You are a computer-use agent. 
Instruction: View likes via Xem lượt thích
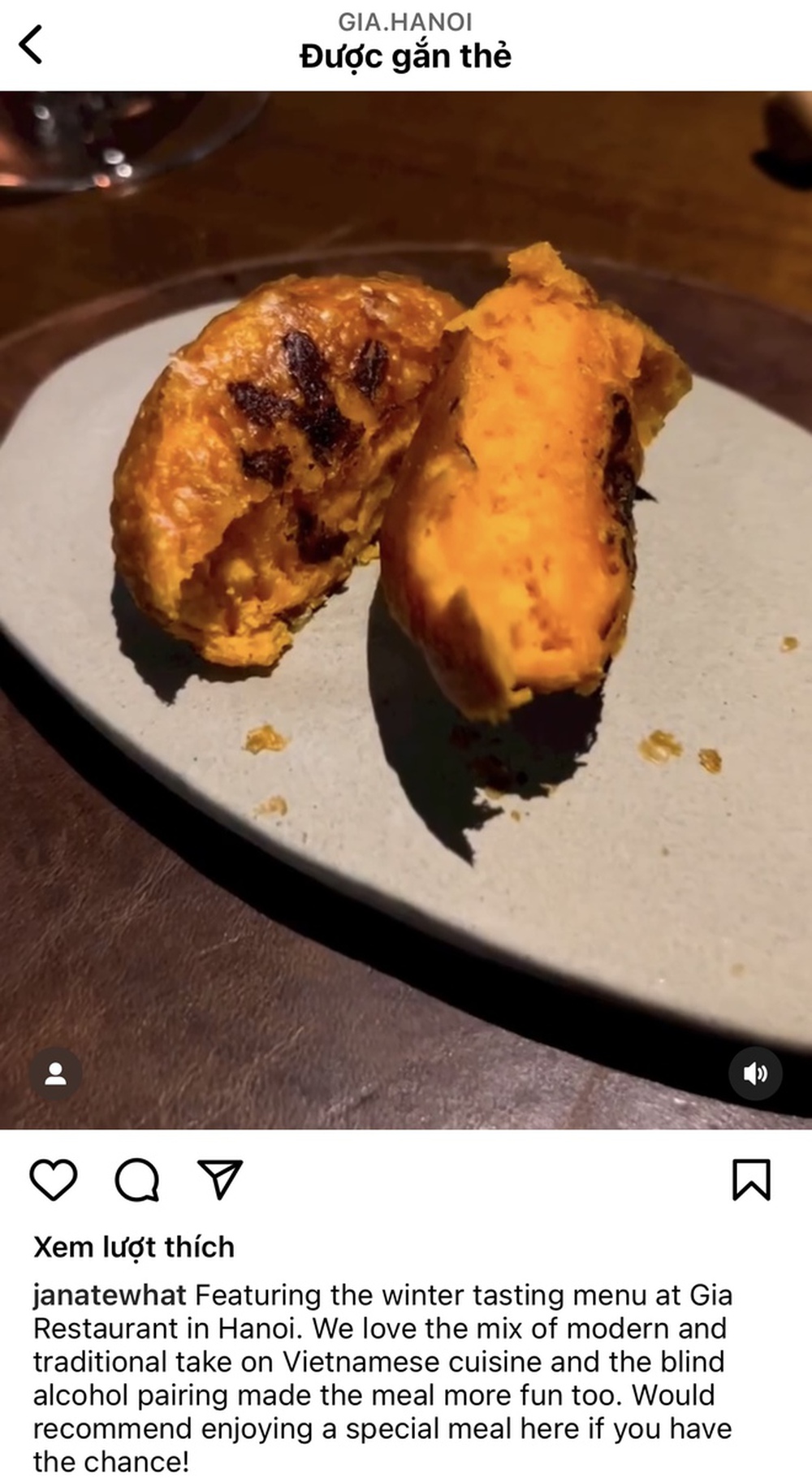tap(134, 1247)
